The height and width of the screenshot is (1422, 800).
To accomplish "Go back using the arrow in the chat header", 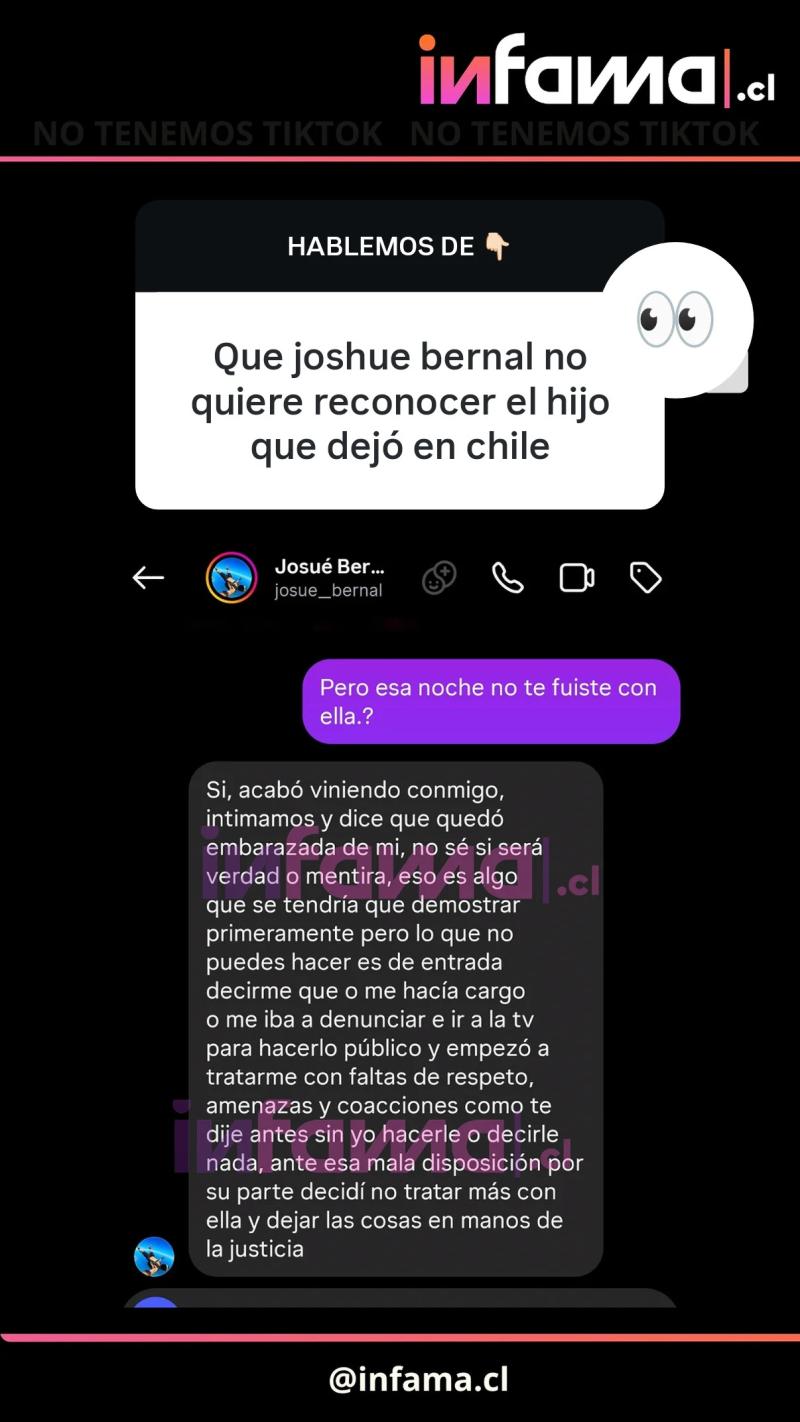I will tap(147, 577).
